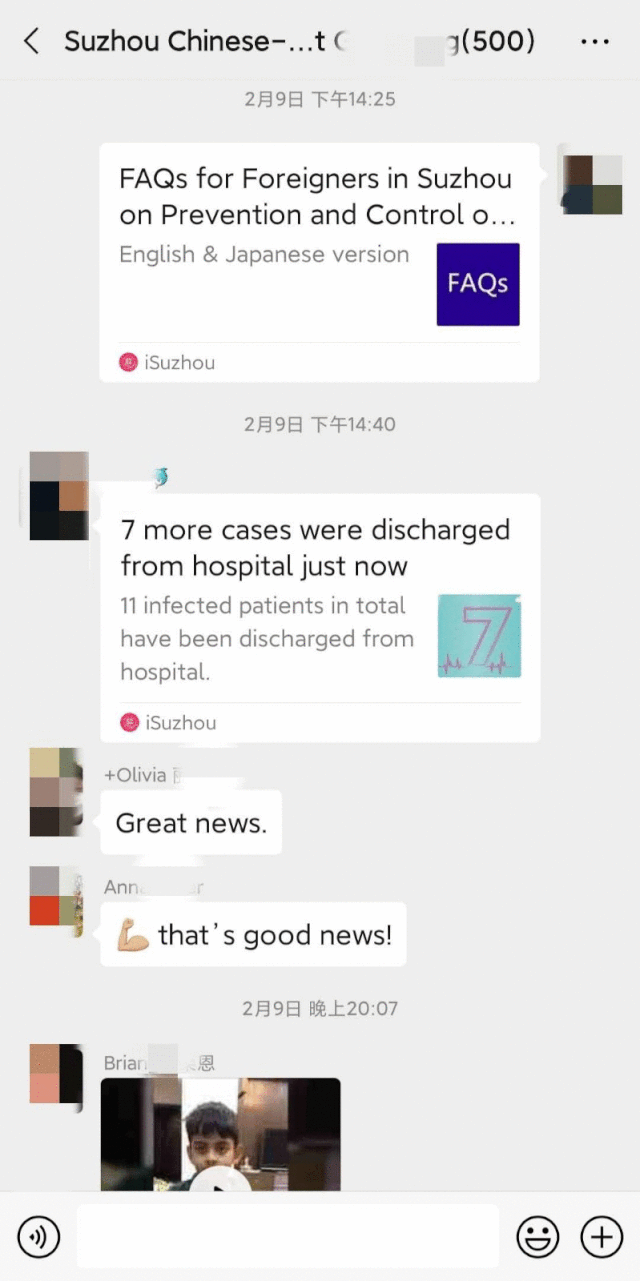Go back from the group chat
Viewport: 640px width, 1281px height.
[x=32, y=42]
